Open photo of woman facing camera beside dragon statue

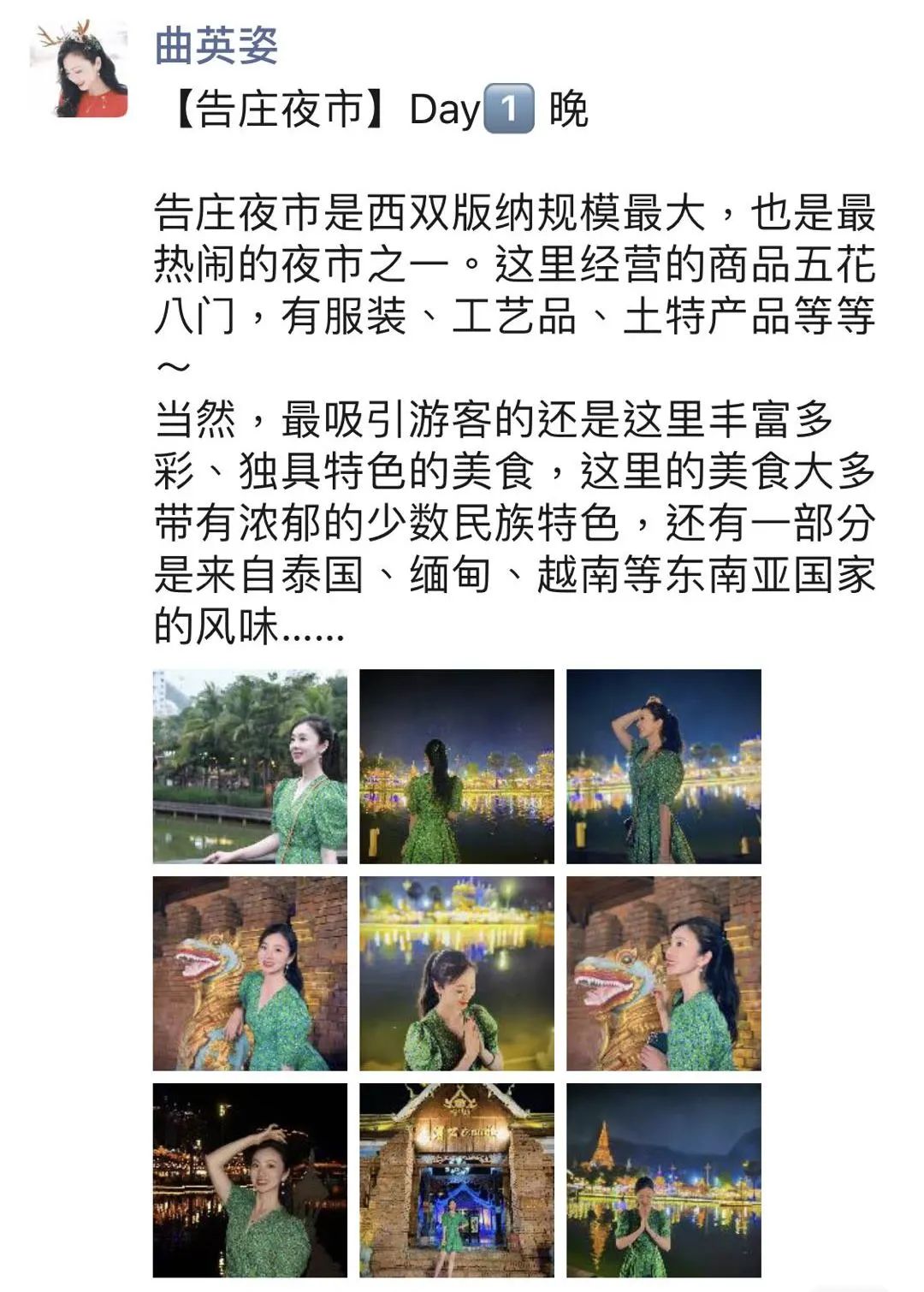(x=250, y=973)
